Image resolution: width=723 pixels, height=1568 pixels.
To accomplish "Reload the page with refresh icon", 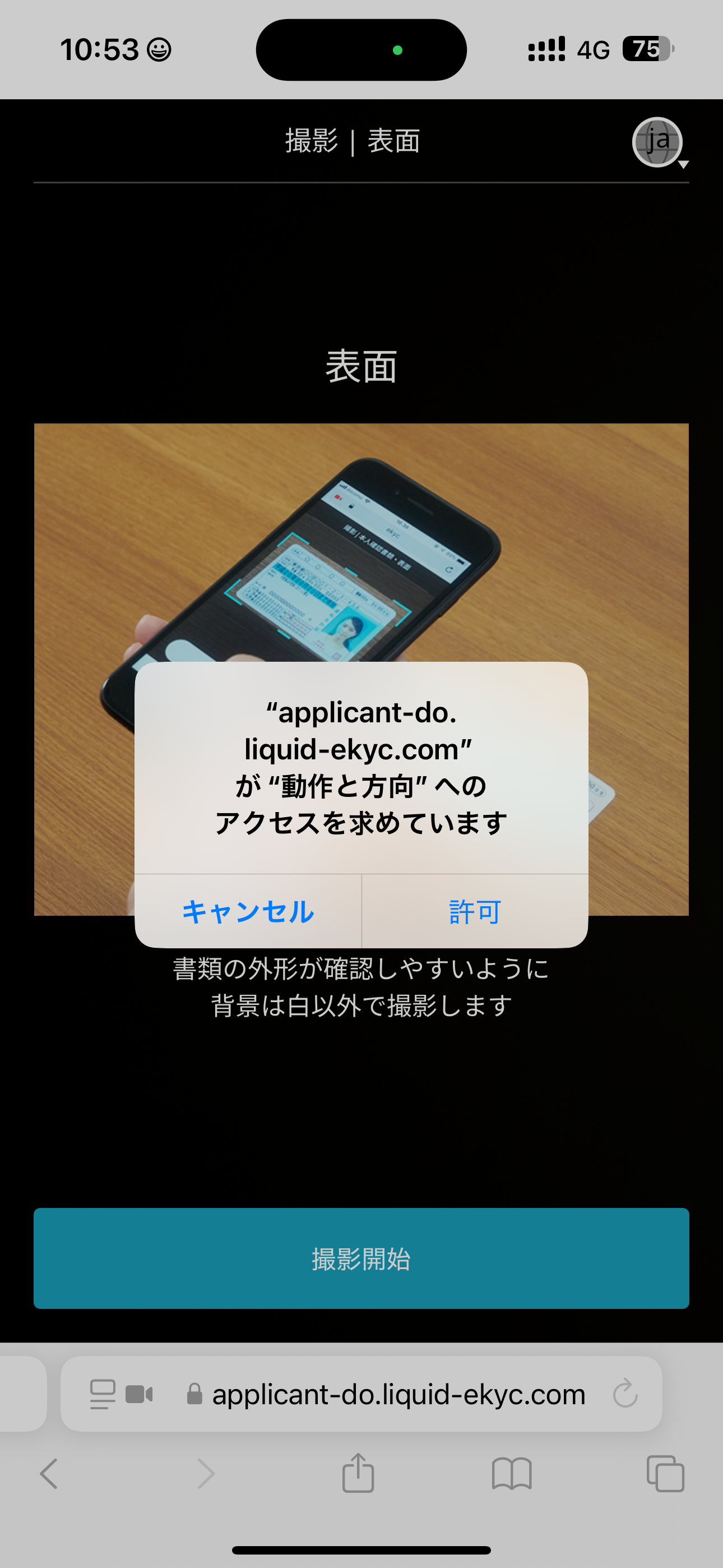I will (625, 1393).
